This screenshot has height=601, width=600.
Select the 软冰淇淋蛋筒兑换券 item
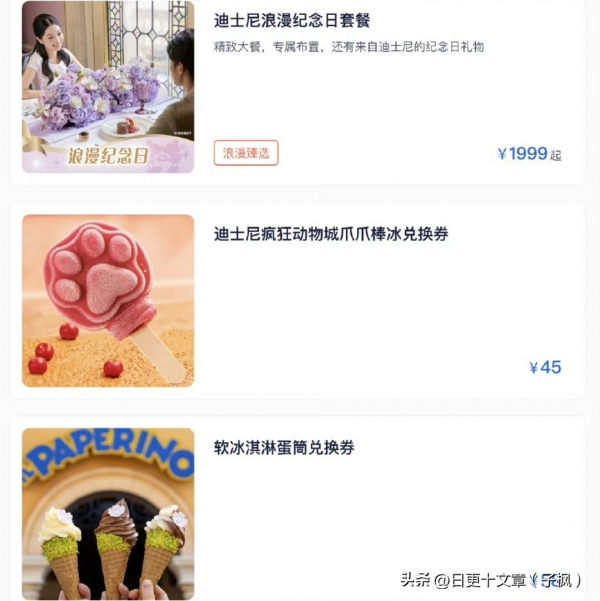pos(284,448)
